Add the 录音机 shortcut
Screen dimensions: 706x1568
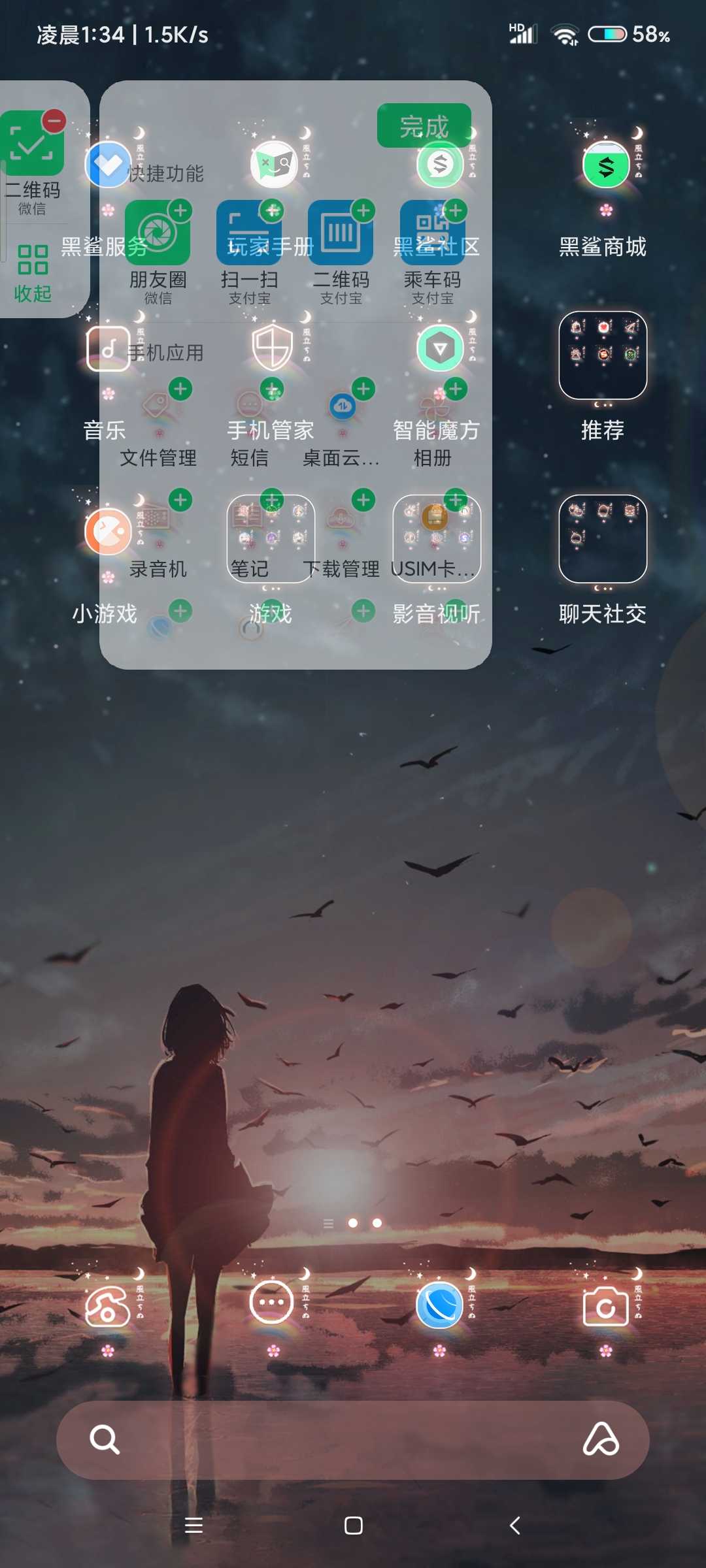[x=180, y=500]
